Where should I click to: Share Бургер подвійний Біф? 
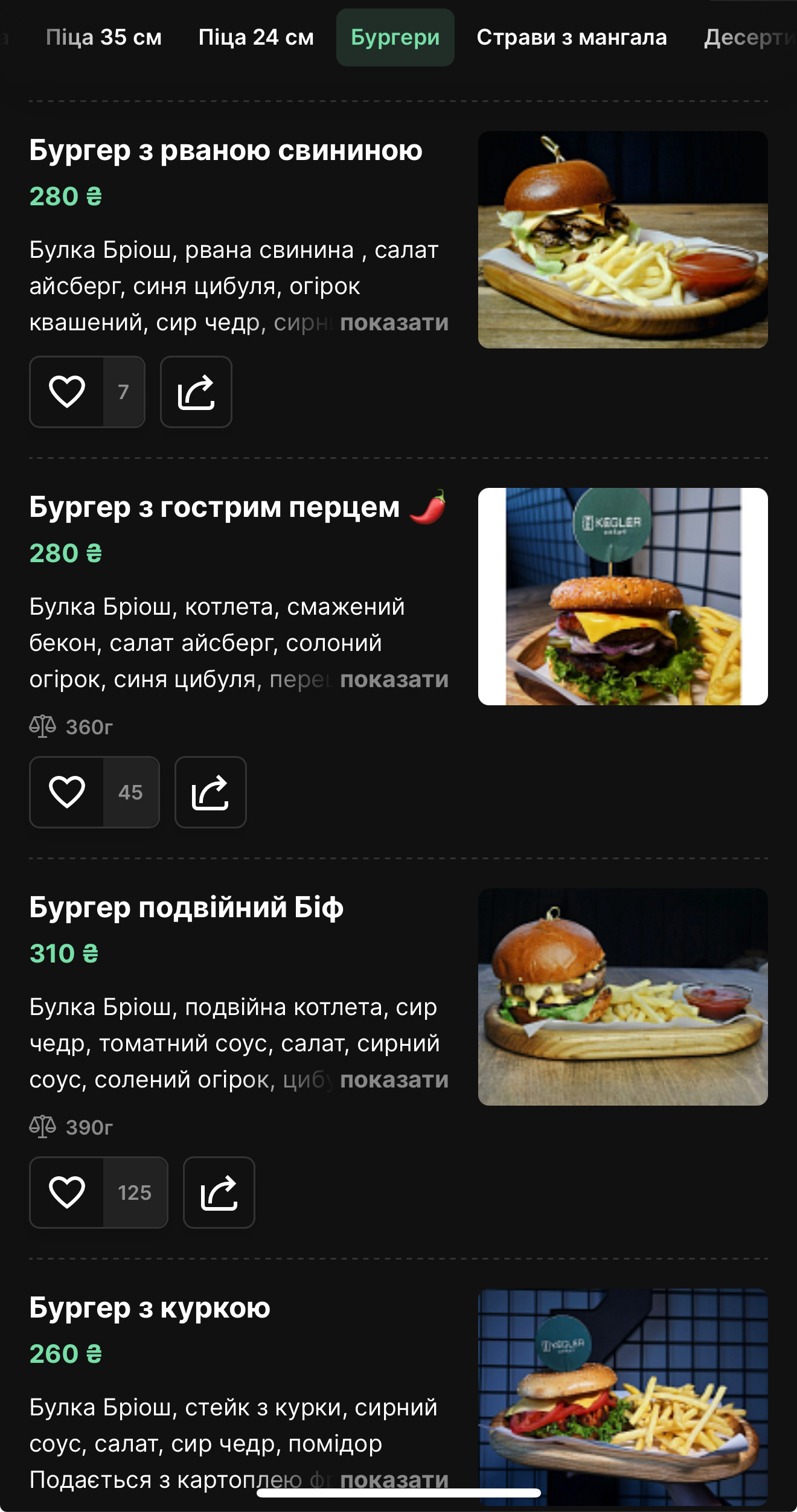[219, 1193]
